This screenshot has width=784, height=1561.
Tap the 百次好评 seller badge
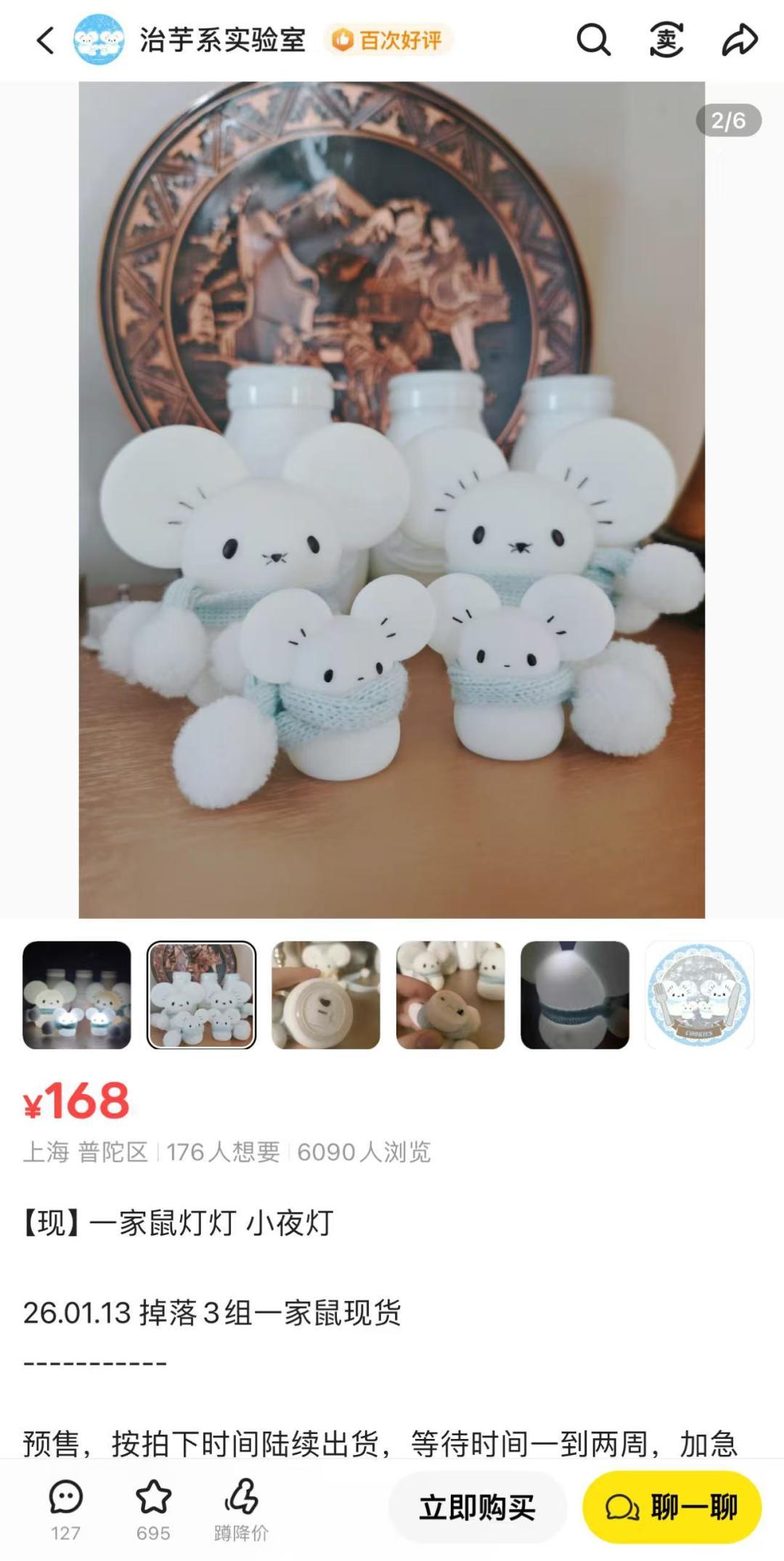pyautogui.click(x=388, y=41)
